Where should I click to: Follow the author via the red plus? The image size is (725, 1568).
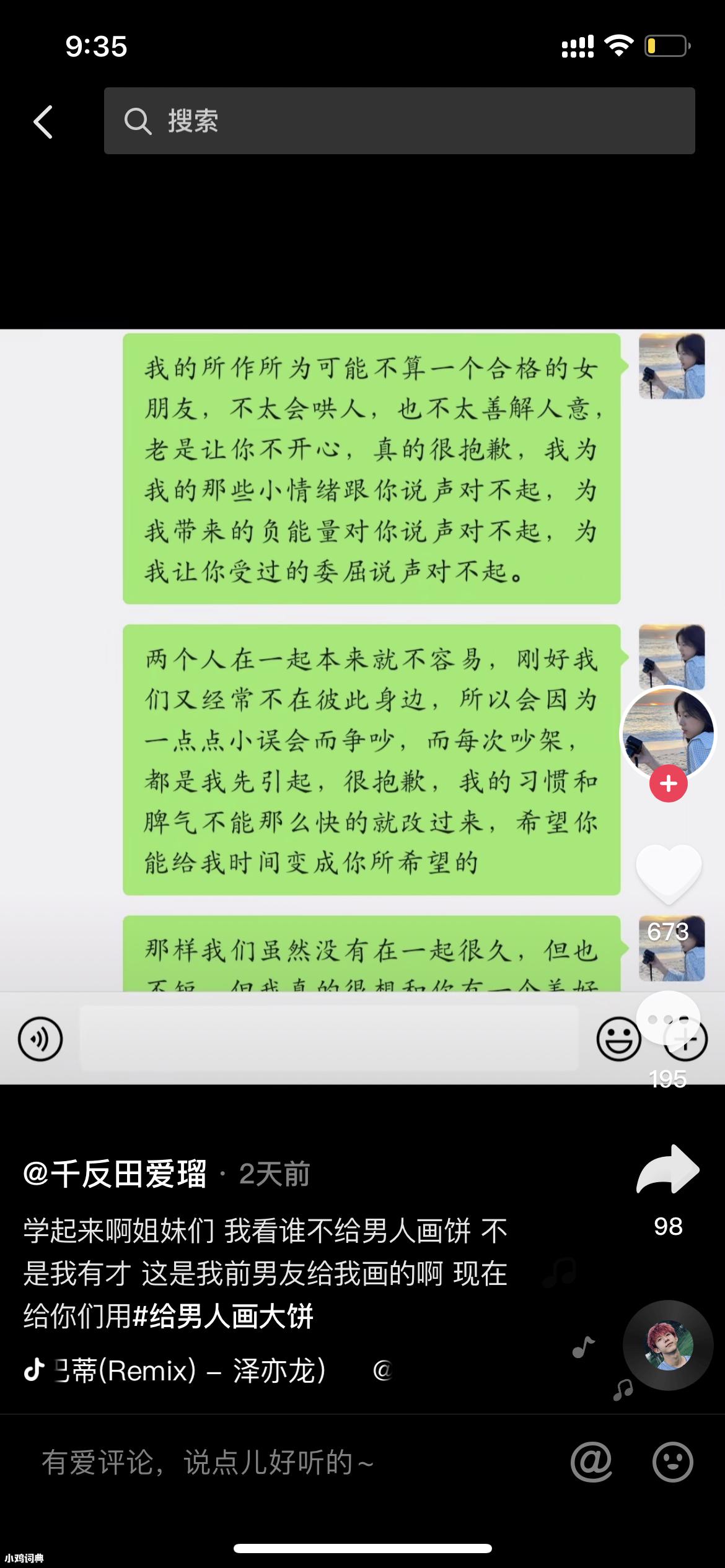(x=668, y=783)
